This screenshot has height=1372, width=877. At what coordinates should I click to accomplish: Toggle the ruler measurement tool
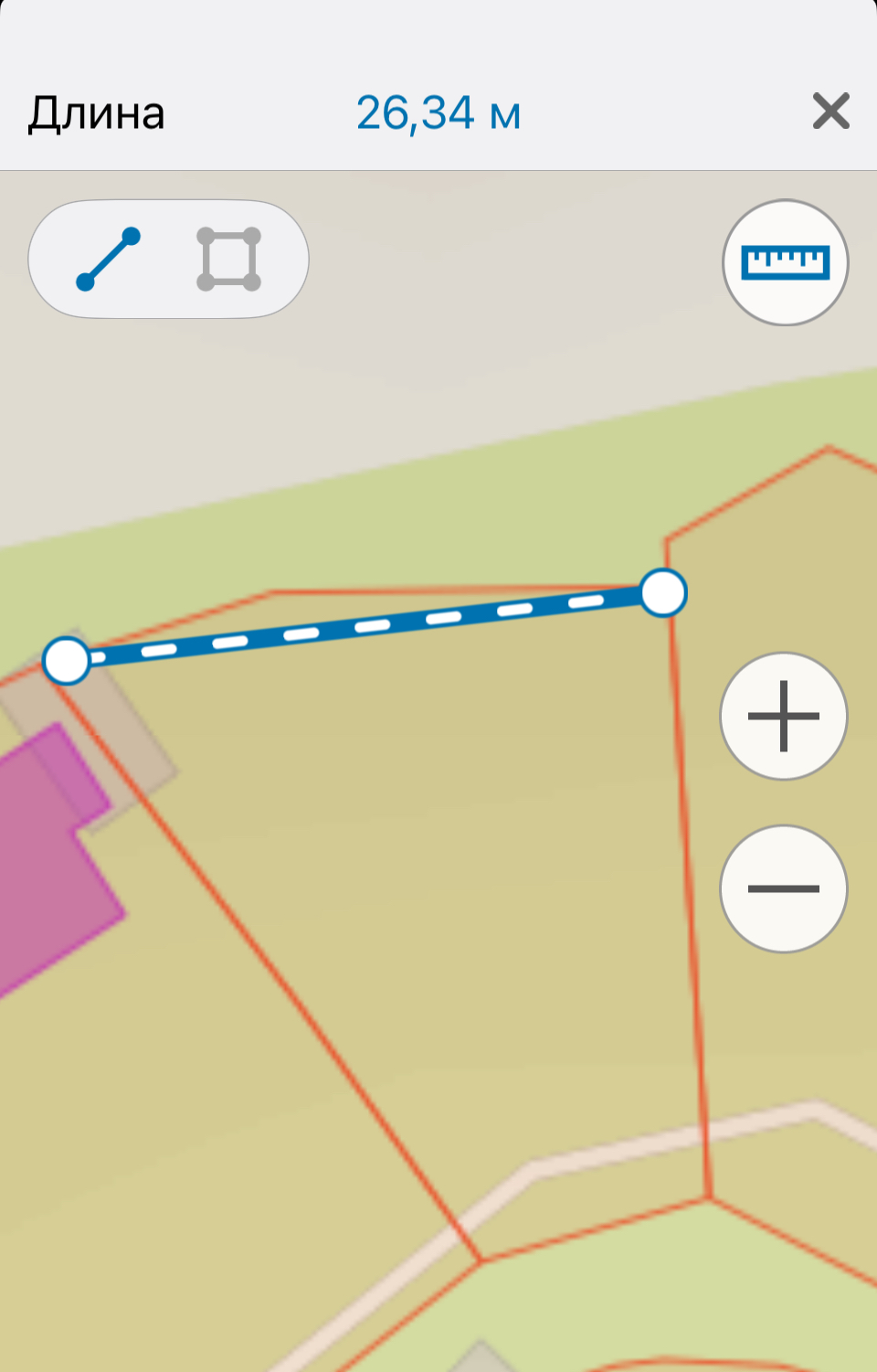point(785,262)
